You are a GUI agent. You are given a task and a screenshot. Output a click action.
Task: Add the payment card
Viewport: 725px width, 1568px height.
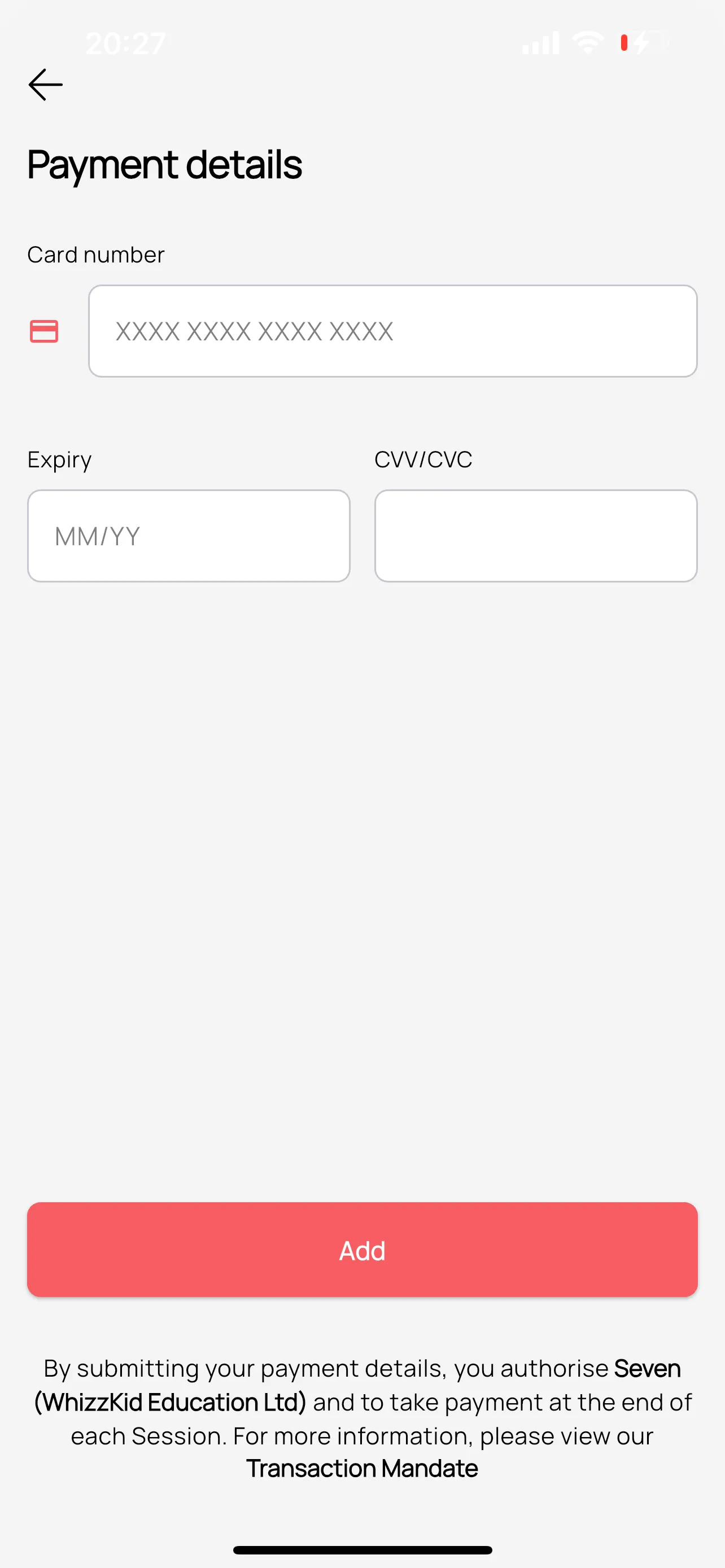pyautogui.click(x=362, y=1250)
